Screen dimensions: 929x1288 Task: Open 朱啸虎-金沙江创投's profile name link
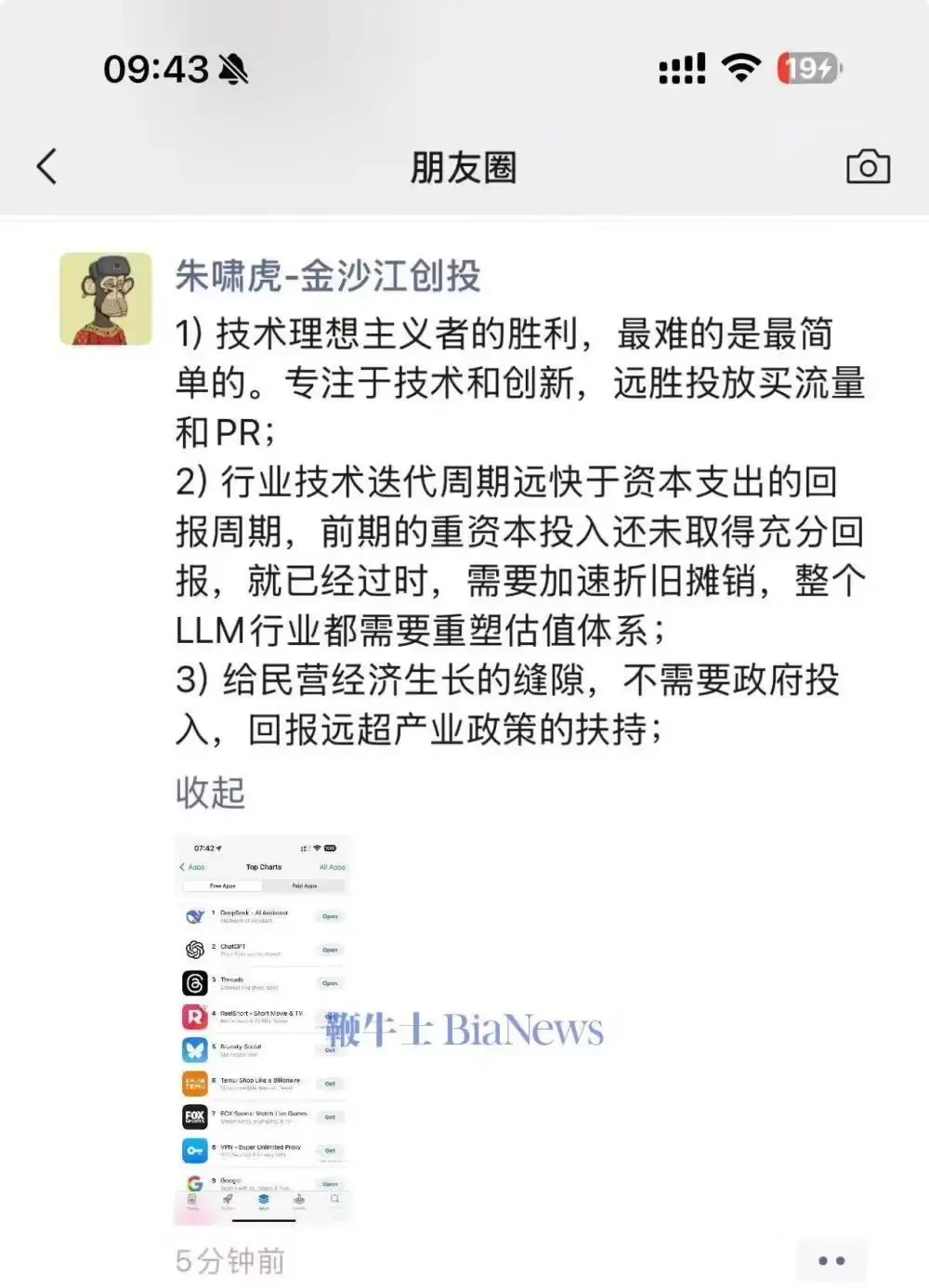327,276
